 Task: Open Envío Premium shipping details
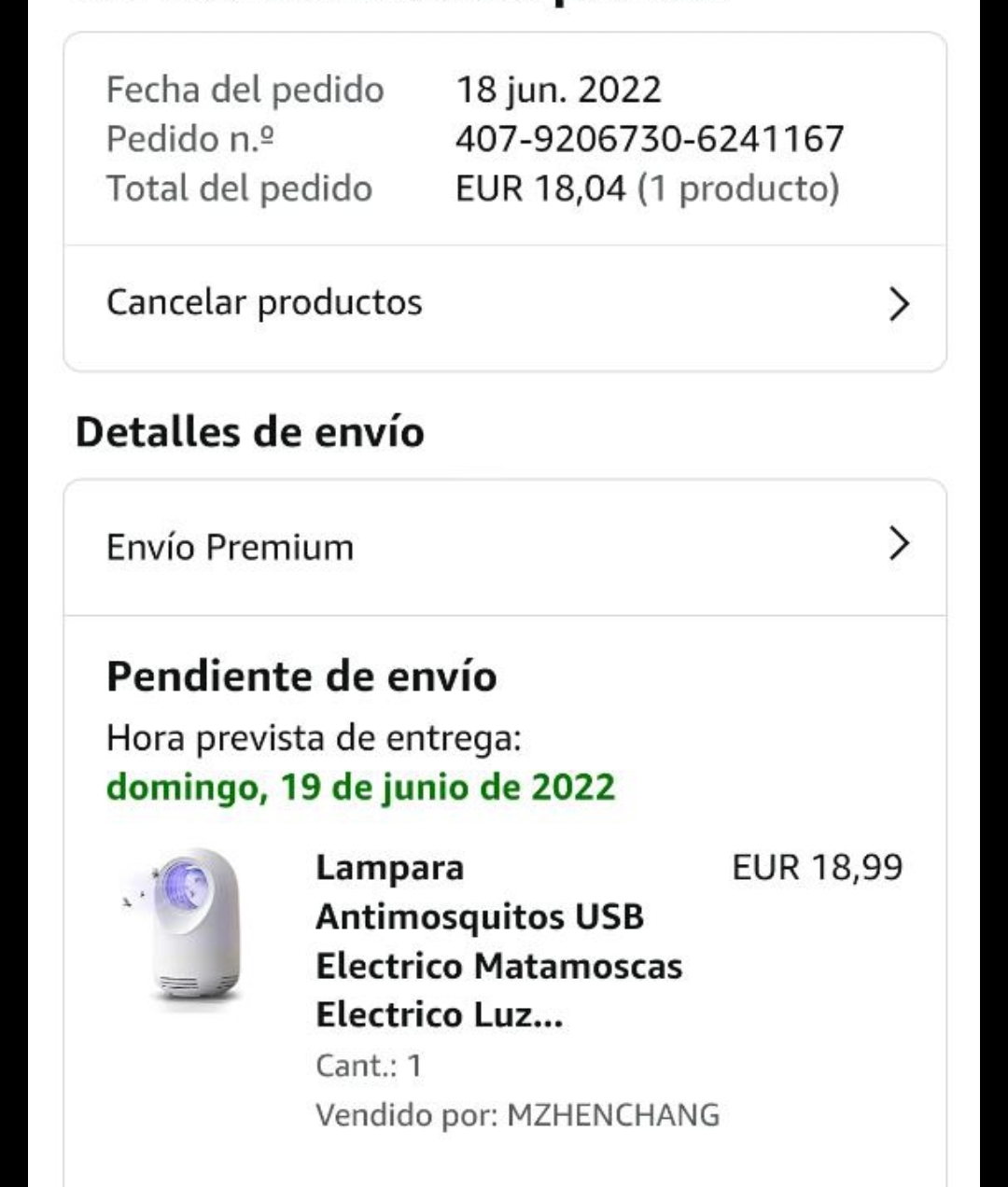504,547
